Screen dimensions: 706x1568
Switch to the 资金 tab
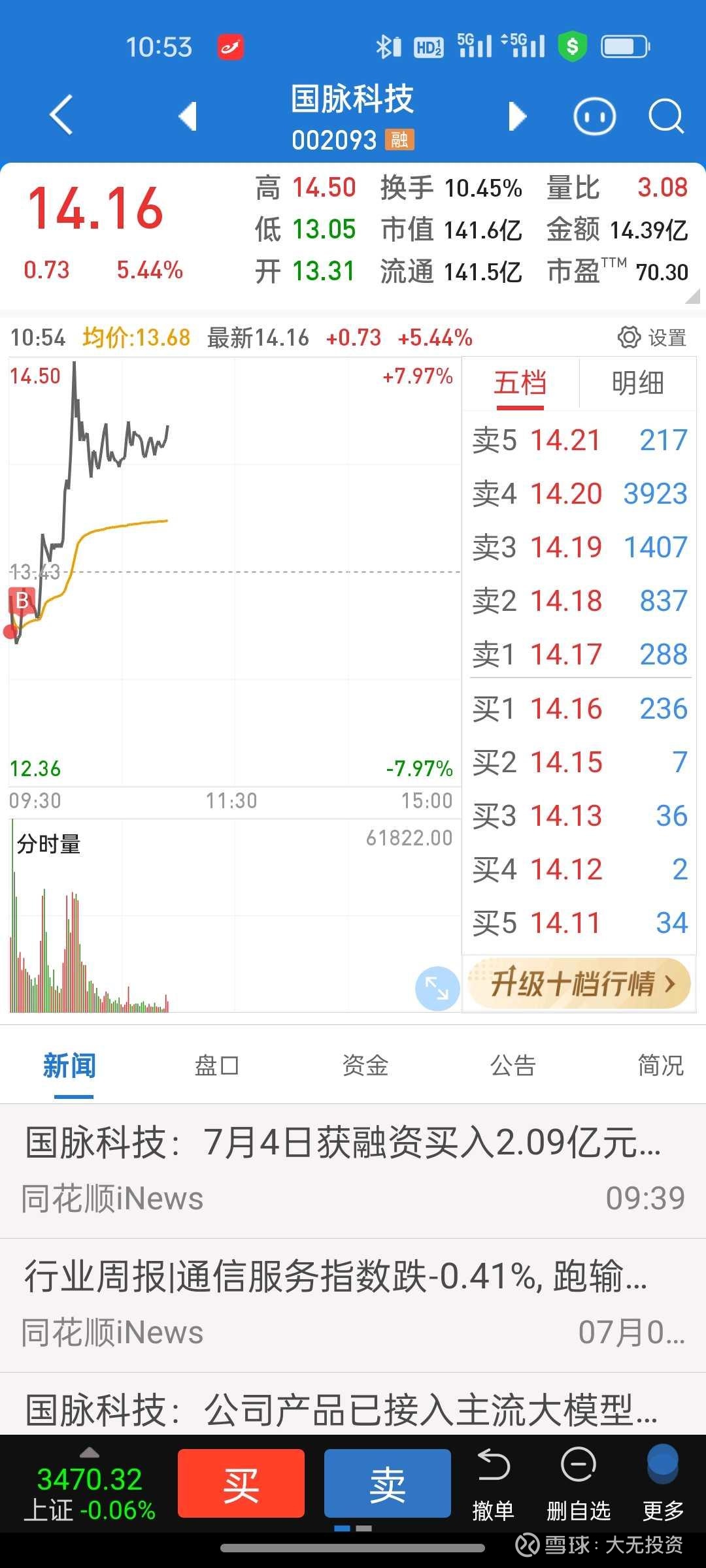[x=365, y=1066]
